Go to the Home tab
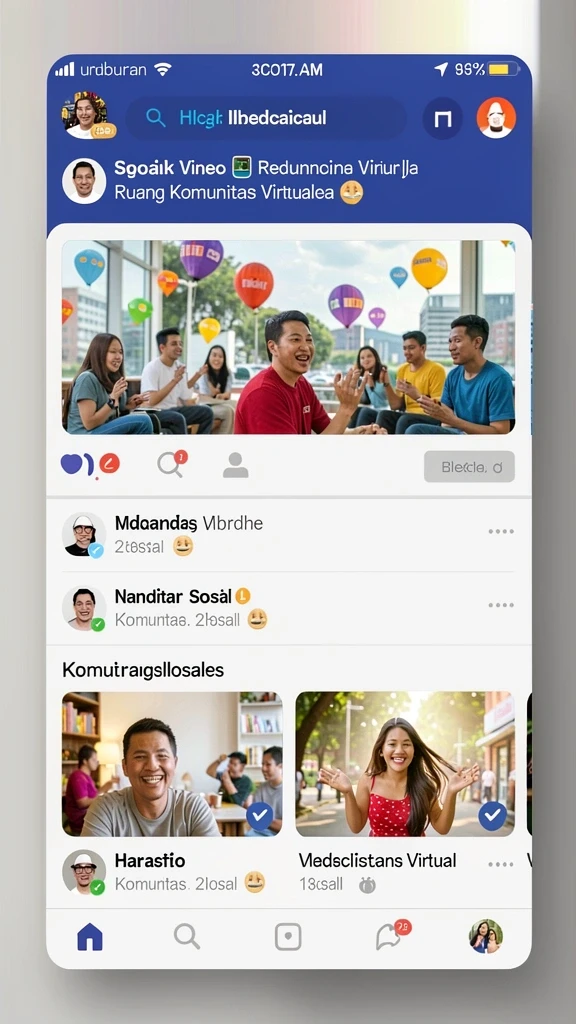Image resolution: width=576 pixels, height=1024 pixels. click(90, 938)
